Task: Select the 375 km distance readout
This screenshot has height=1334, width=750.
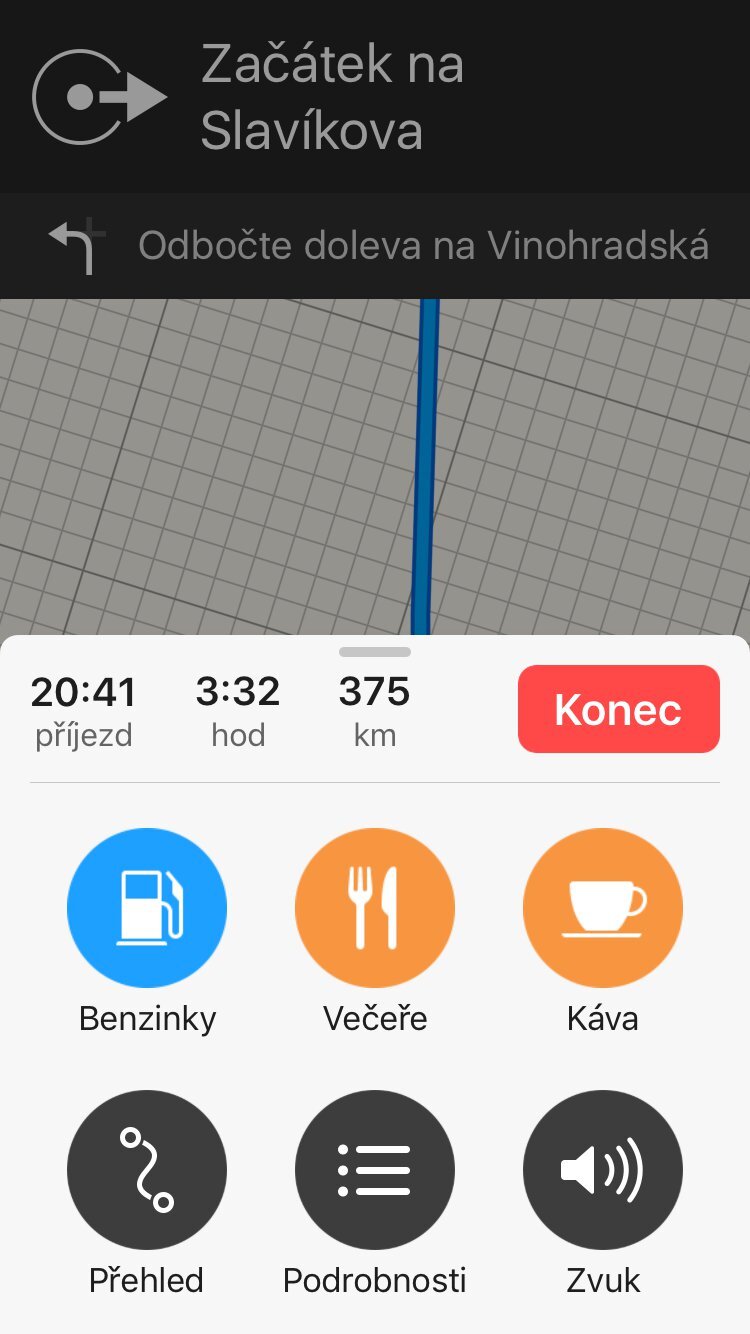Action: 374,707
